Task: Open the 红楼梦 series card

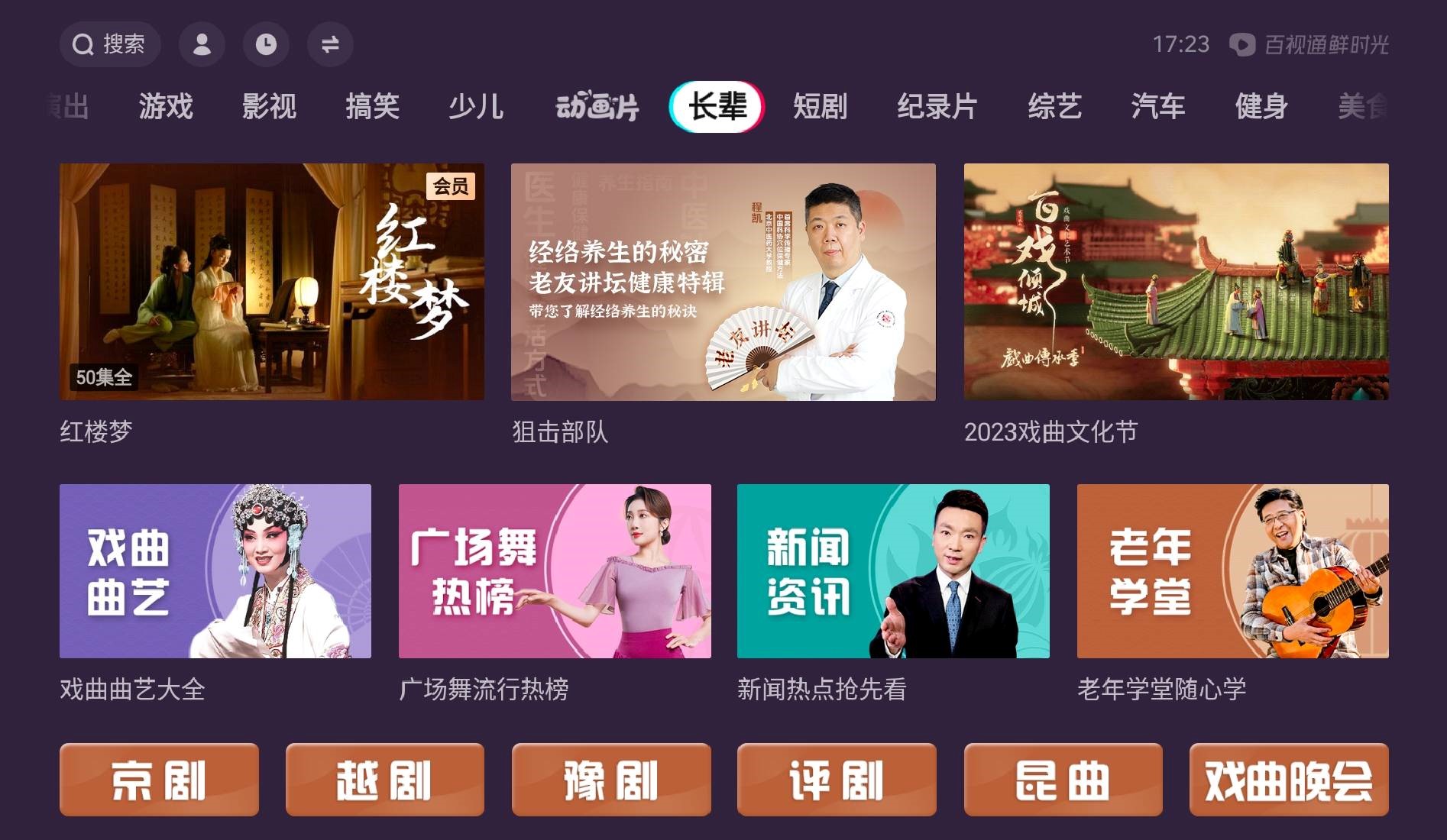Action: (271, 282)
